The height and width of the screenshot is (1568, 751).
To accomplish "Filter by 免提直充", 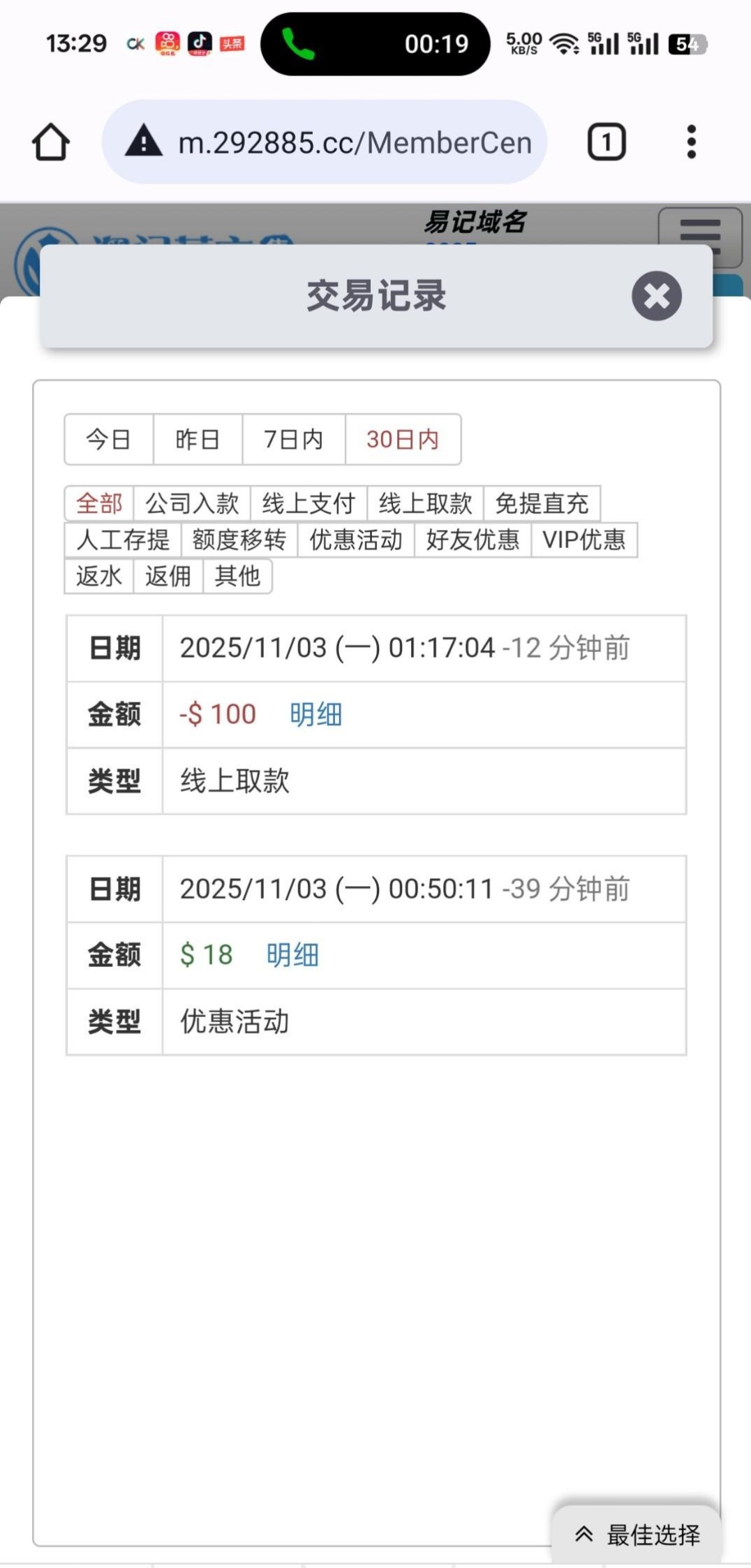I will tap(542, 503).
